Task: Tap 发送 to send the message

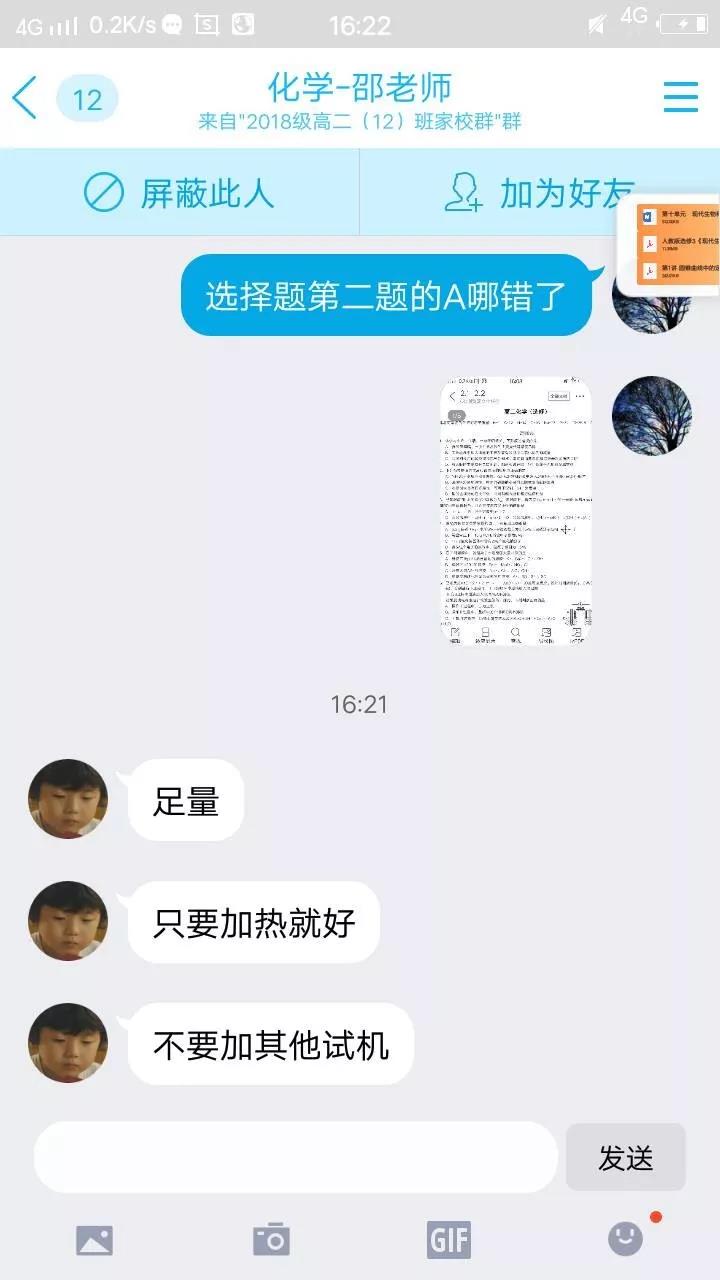Action: tap(626, 1157)
